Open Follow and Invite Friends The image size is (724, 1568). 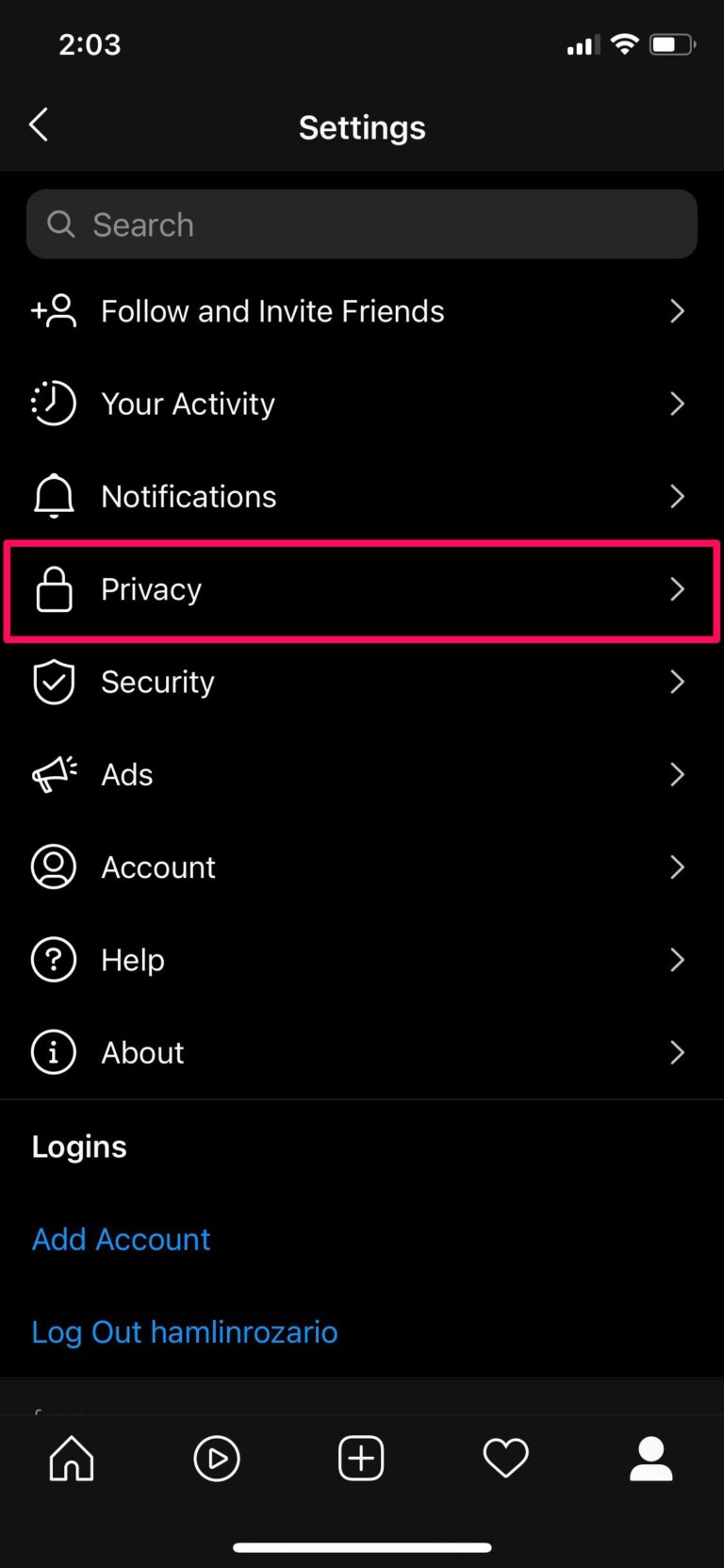pos(362,311)
